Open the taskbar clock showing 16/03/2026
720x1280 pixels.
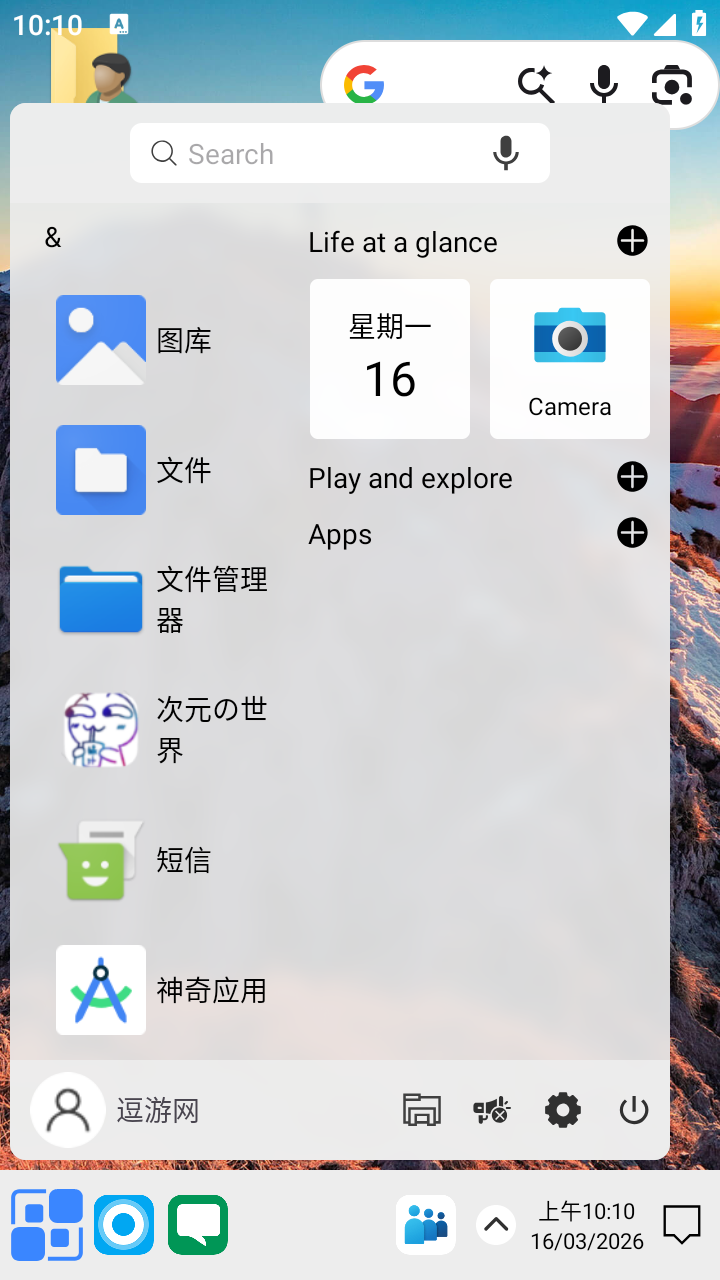[586, 1225]
